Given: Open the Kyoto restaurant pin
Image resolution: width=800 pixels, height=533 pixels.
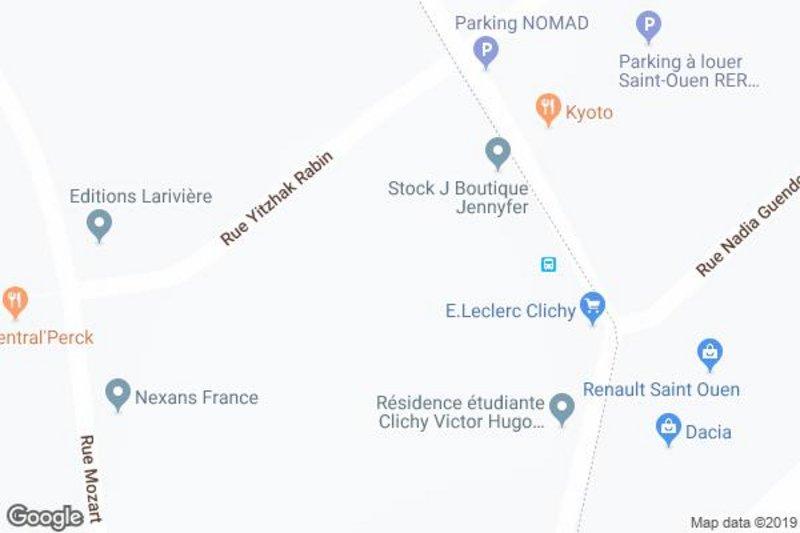Looking at the screenshot, I should (547, 109).
